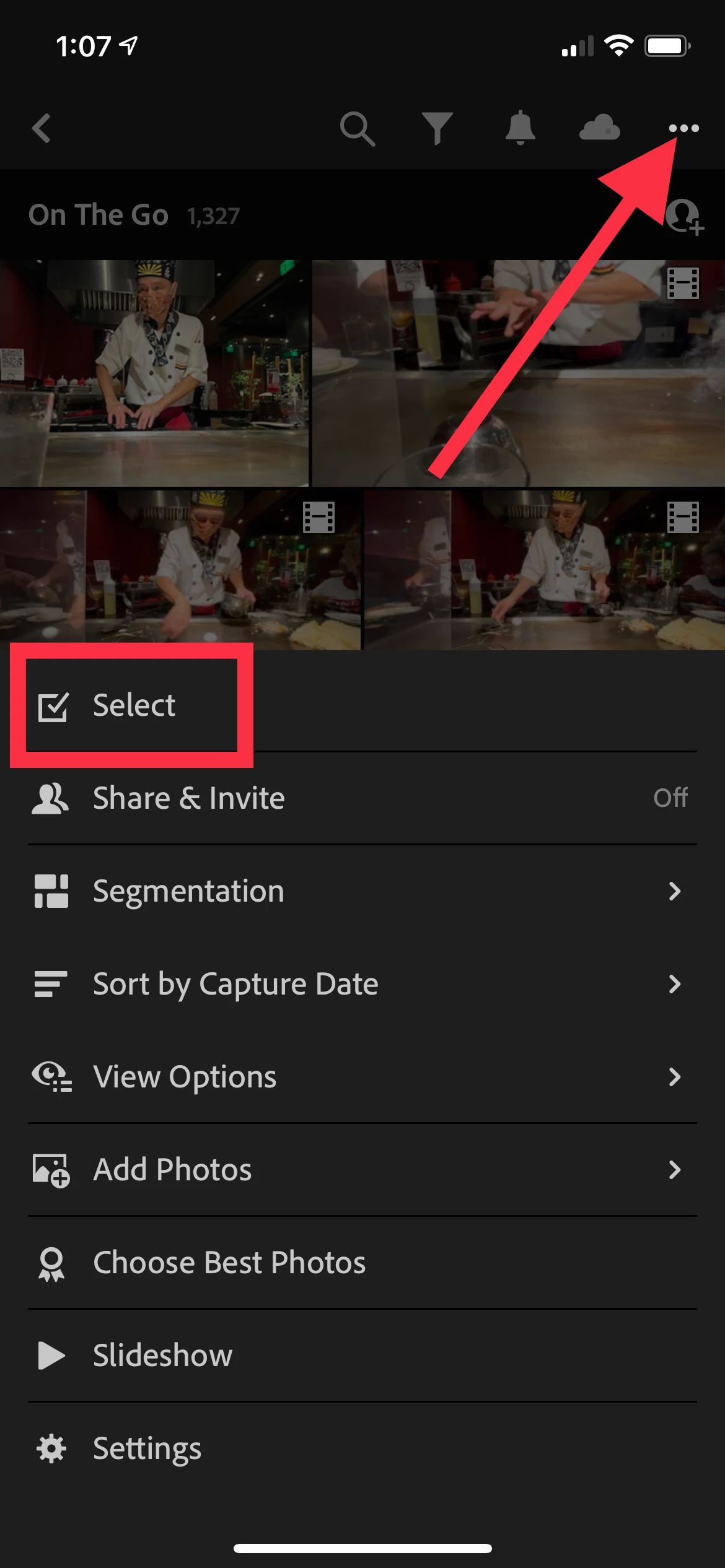
Task: Check cloud sync status
Action: point(599,128)
